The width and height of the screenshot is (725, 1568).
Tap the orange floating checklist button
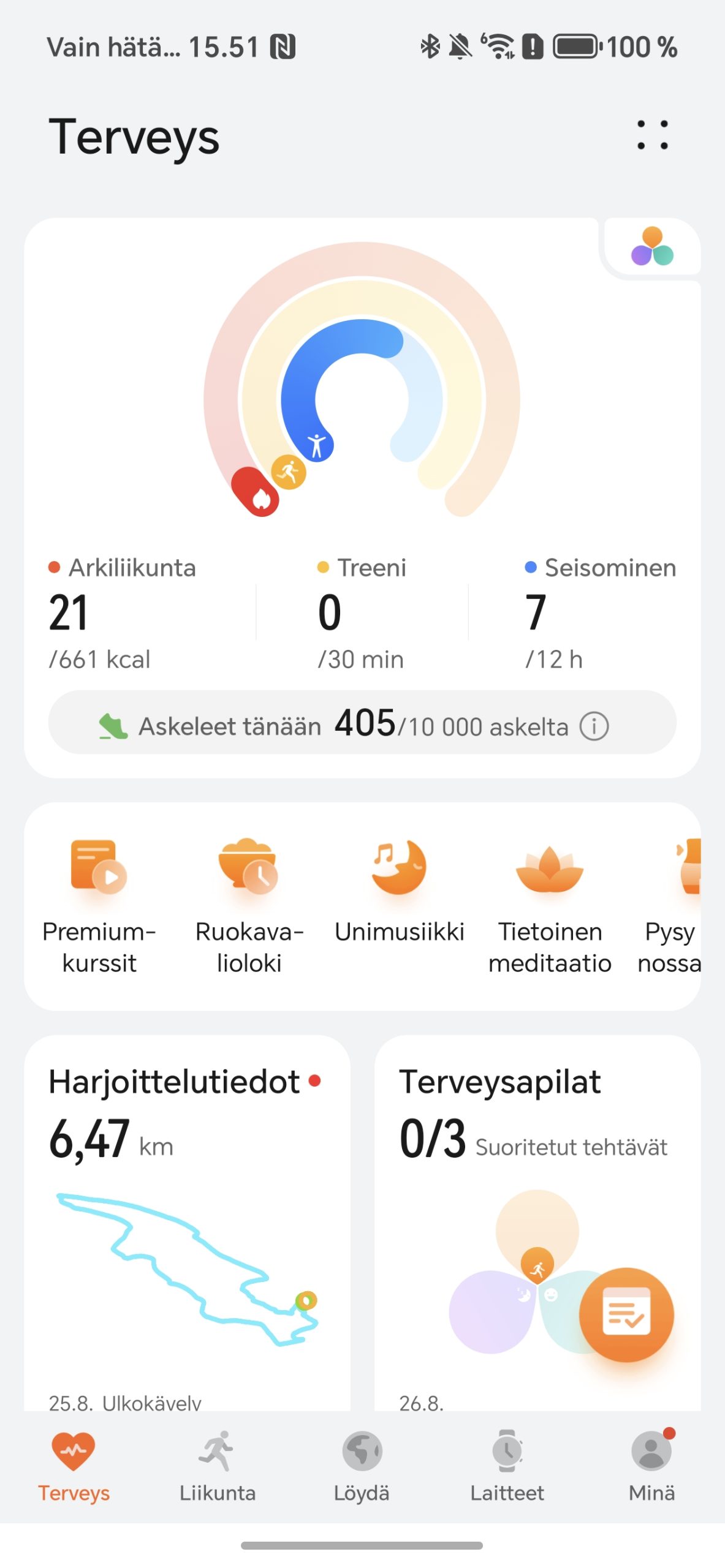tap(626, 1315)
